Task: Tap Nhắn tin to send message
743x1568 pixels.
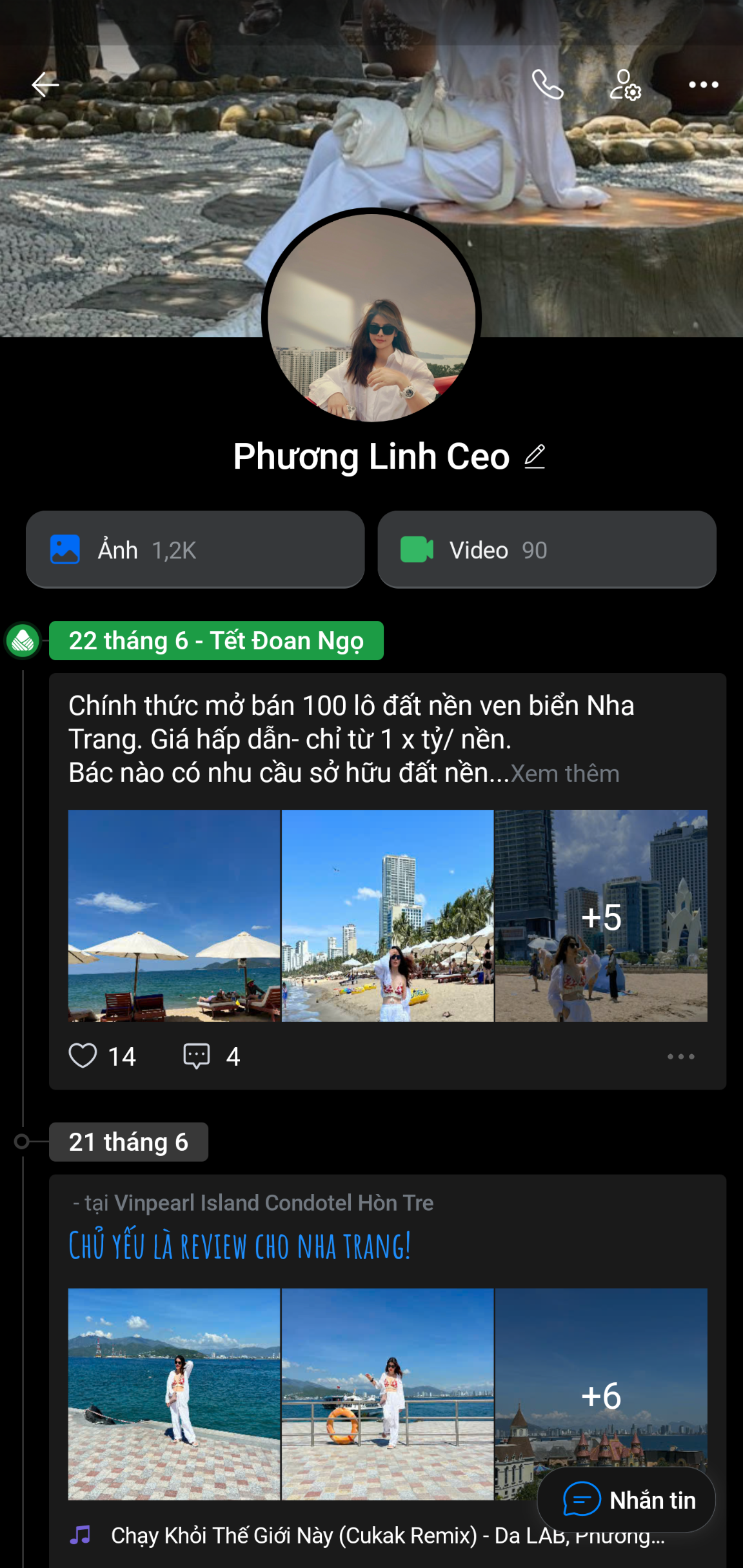Action: point(626,1500)
